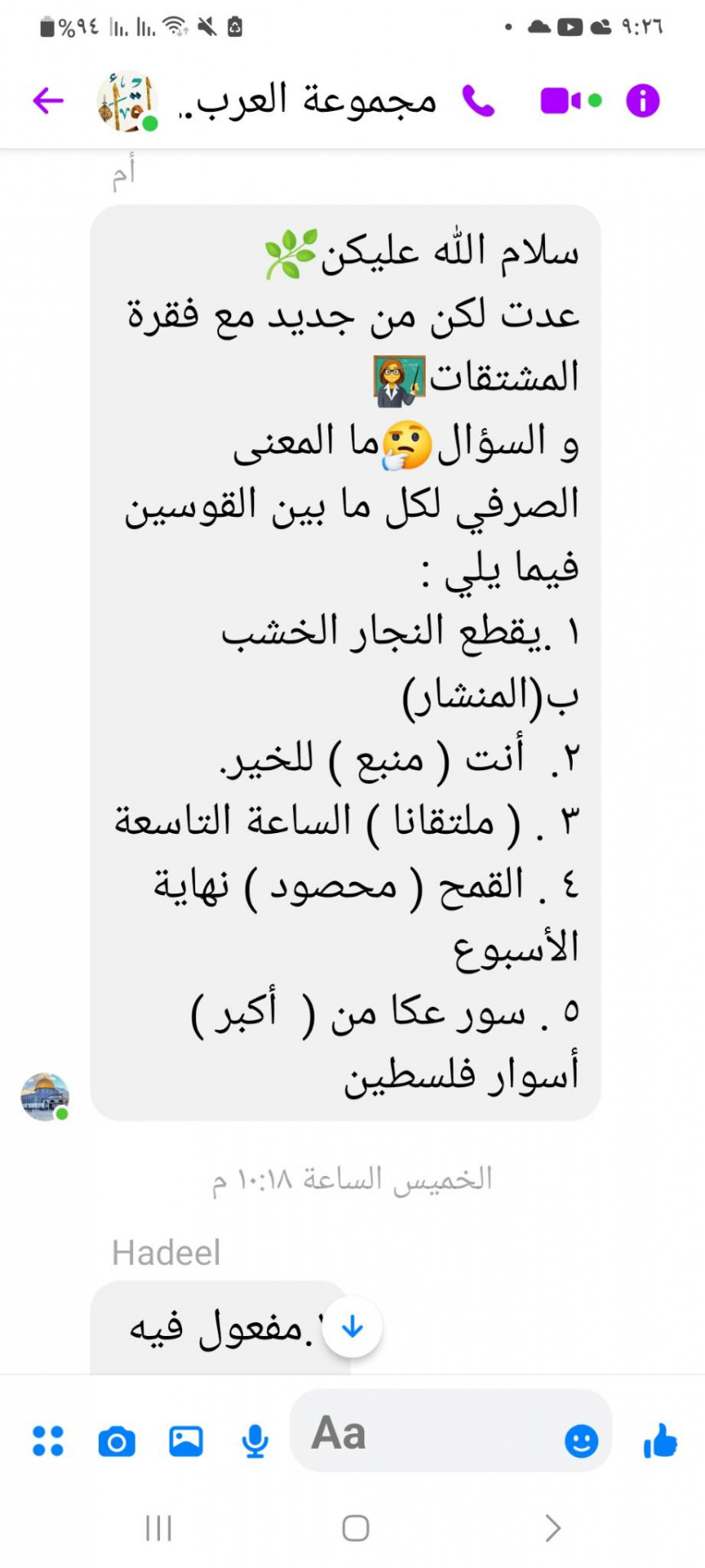Image resolution: width=705 pixels, height=1568 pixels.
Task: Start a video call with the group
Action: pos(571,100)
